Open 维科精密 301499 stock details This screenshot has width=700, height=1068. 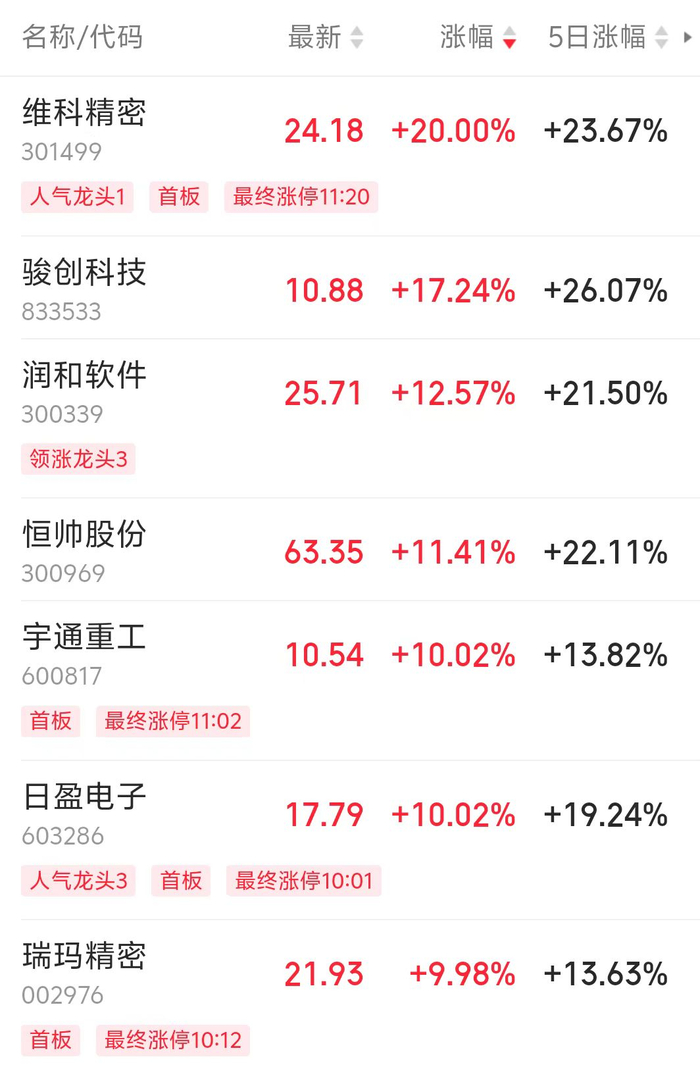350,156
